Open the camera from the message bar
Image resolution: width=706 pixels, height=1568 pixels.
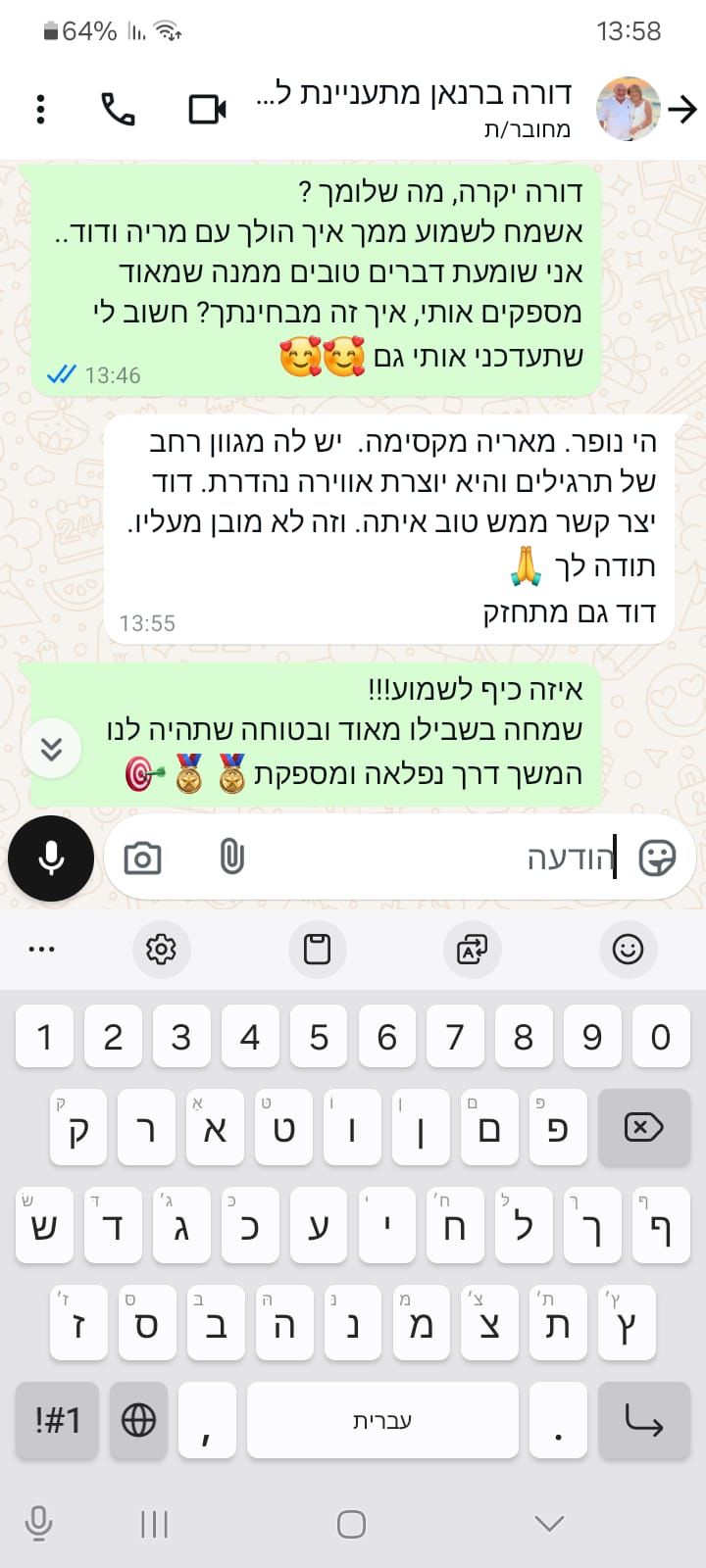pyautogui.click(x=142, y=858)
